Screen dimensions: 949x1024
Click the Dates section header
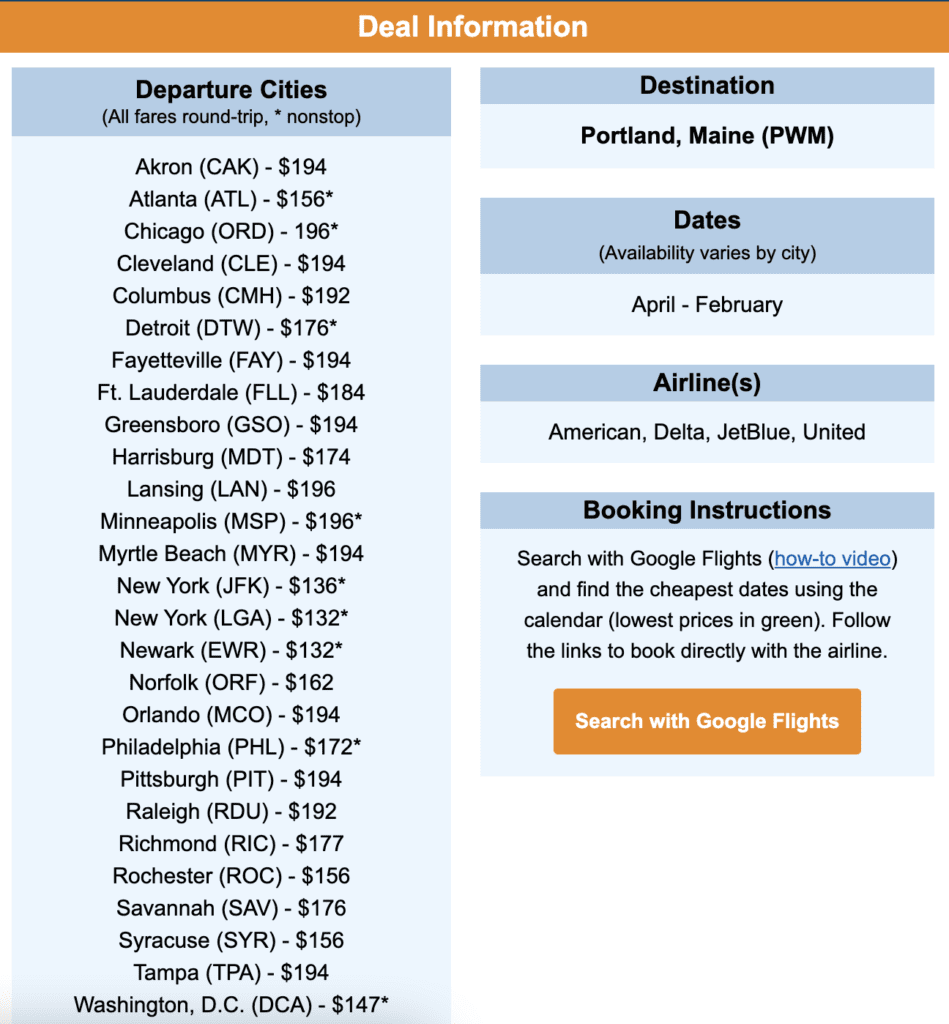coord(707,220)
